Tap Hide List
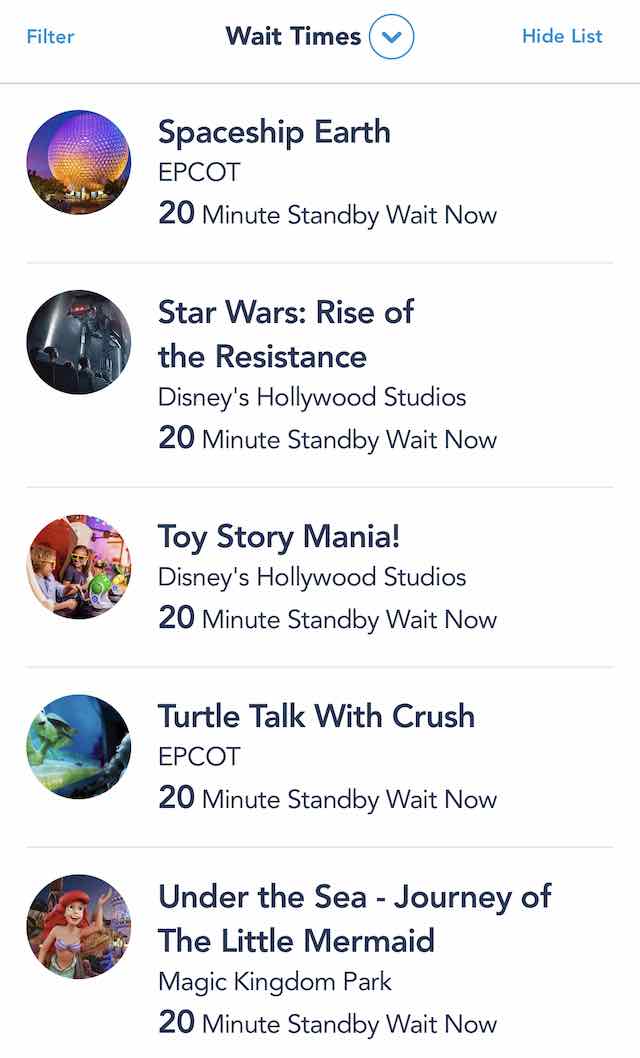The height and width of the screenshot is (1058, 640). coord(562,36)
